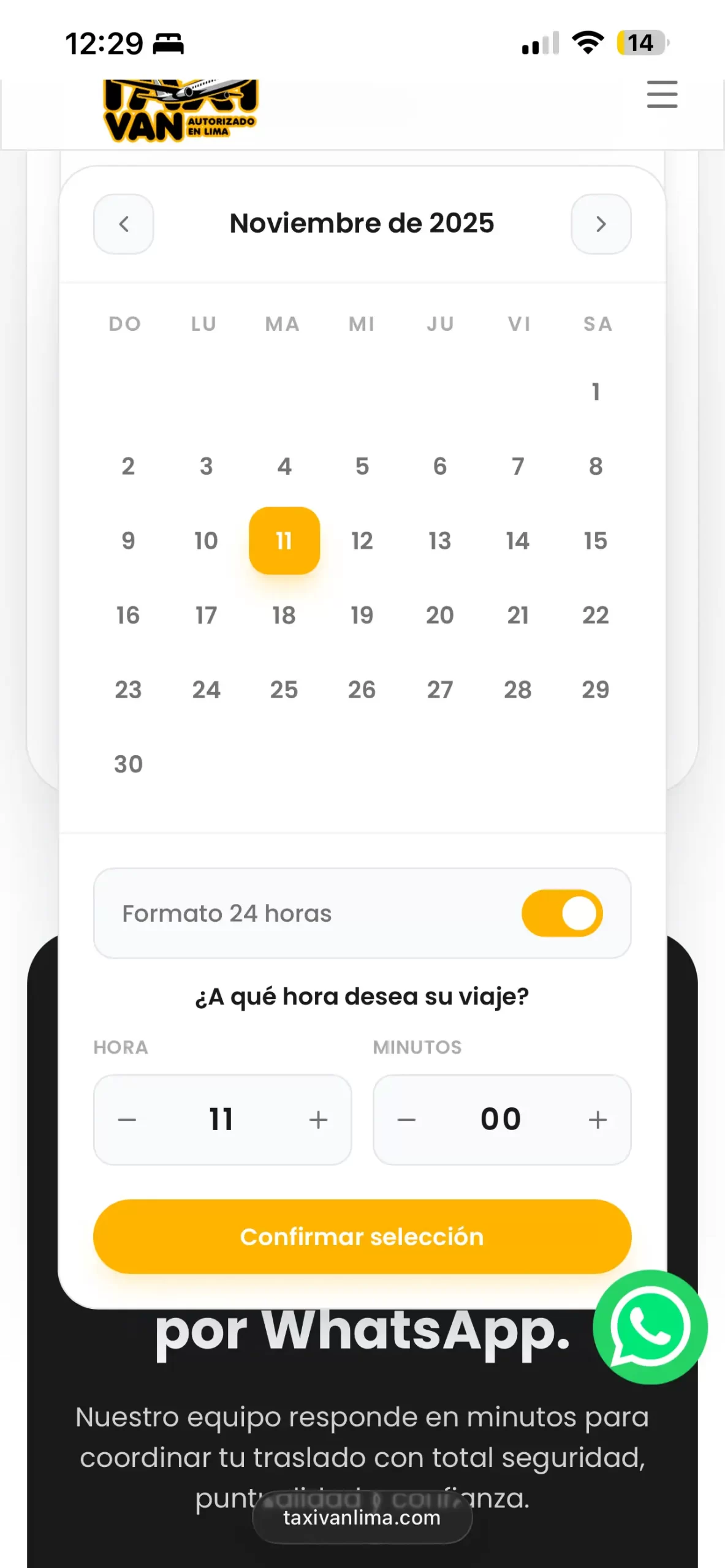Decrease the hour value with the minus icon
Image resolution: width=725 pixels, height=1568 pixels.
click(x=127, y=1118)
